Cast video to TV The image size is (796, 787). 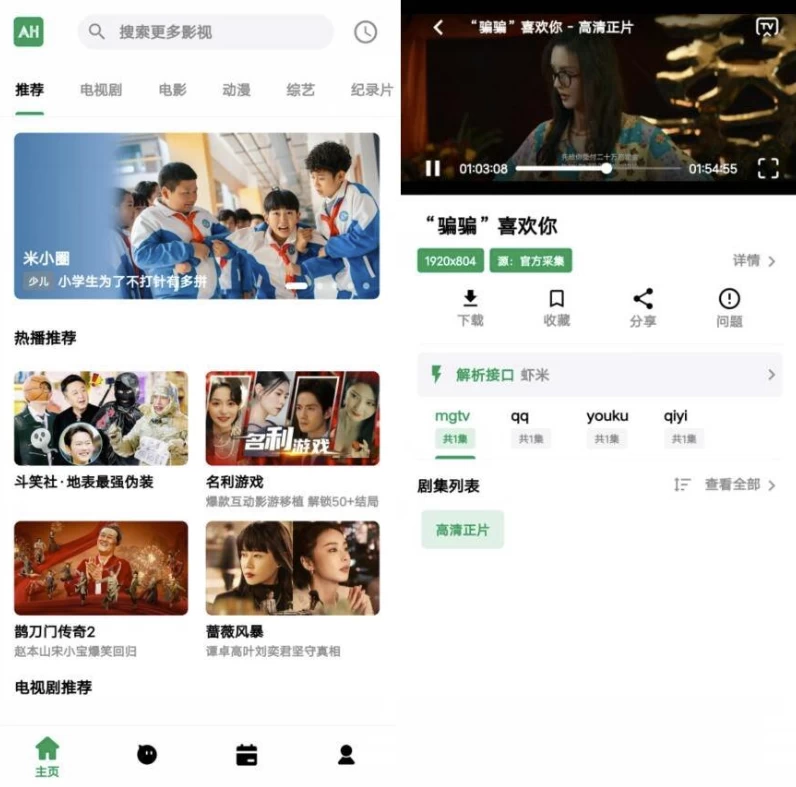(767, 28)
